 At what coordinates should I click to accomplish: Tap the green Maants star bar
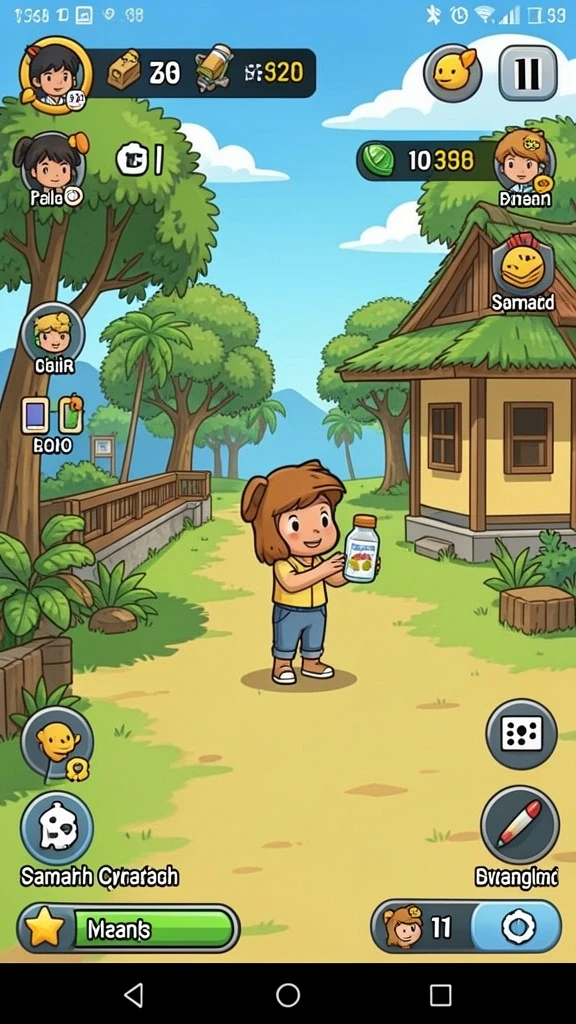(128, 928)
